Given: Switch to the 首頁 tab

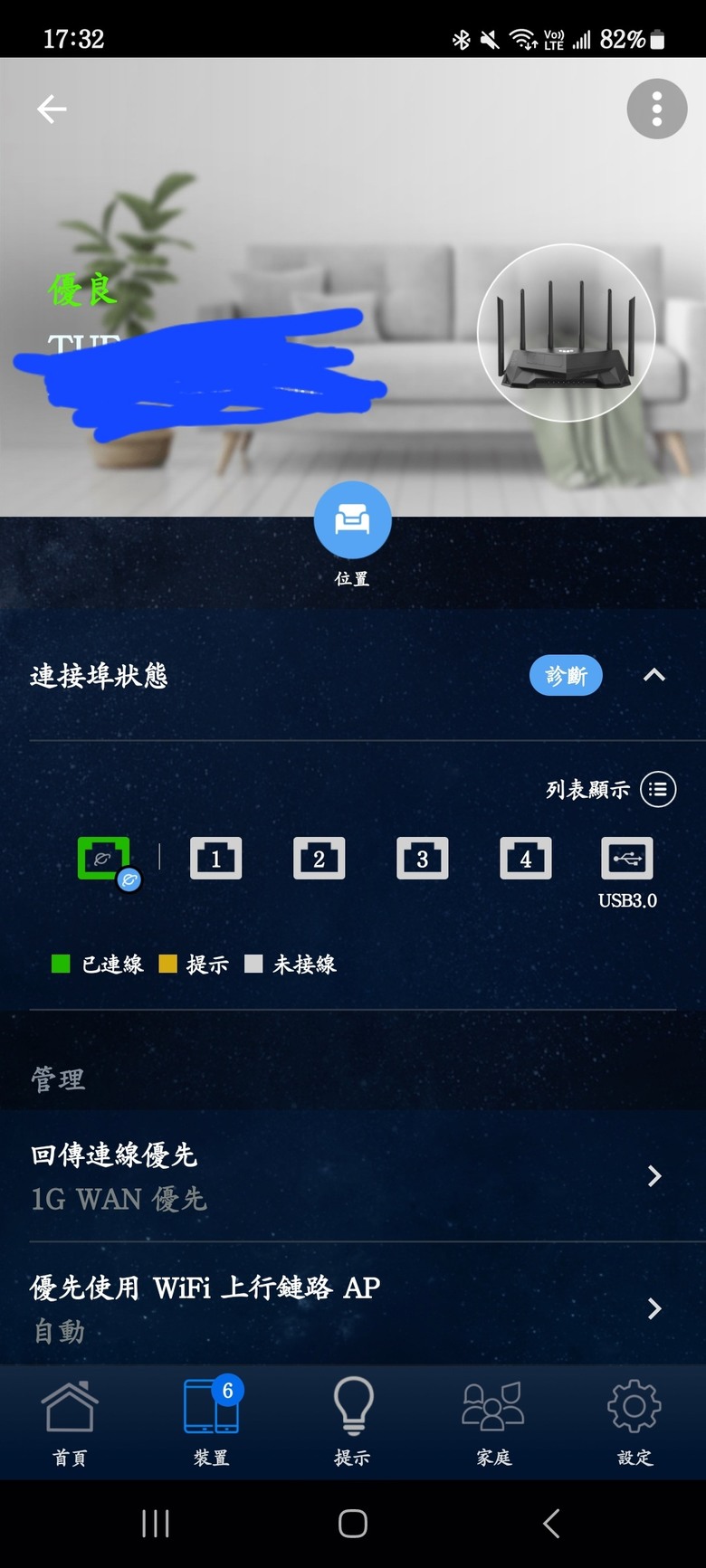Looking at the screenshot, I should (70, 1421).
